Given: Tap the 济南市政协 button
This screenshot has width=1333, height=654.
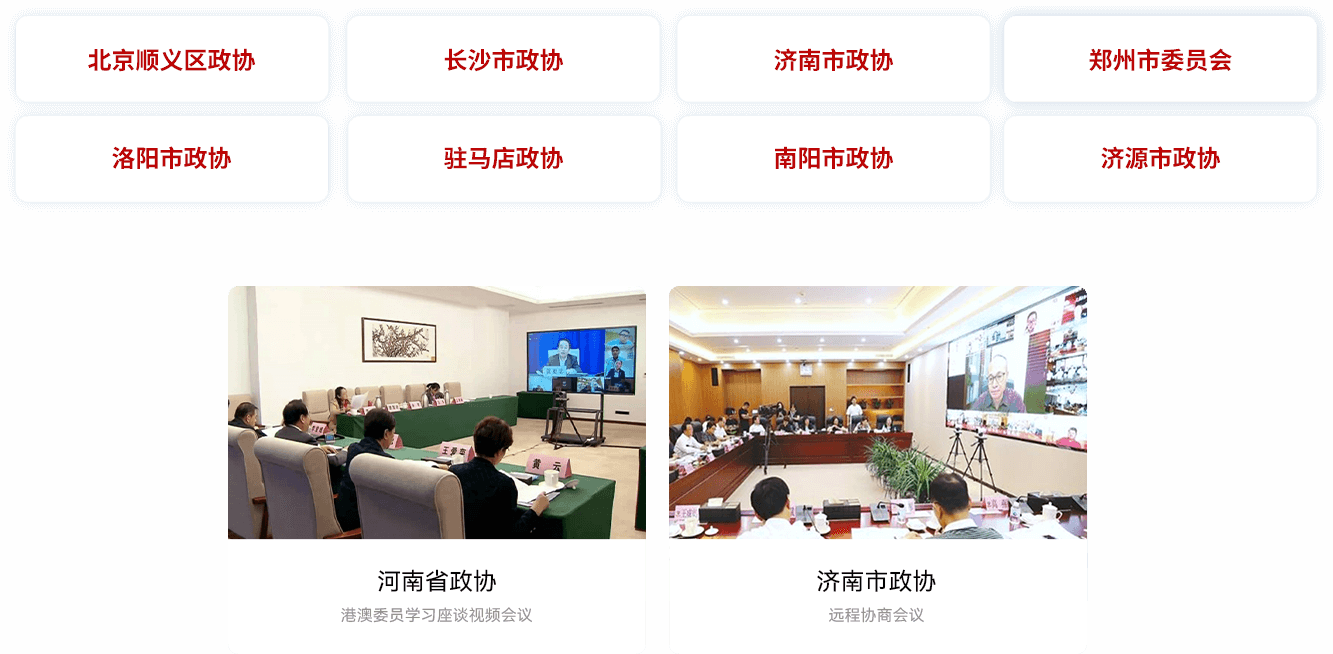Looking at the screenshot, I should (833, 60).
